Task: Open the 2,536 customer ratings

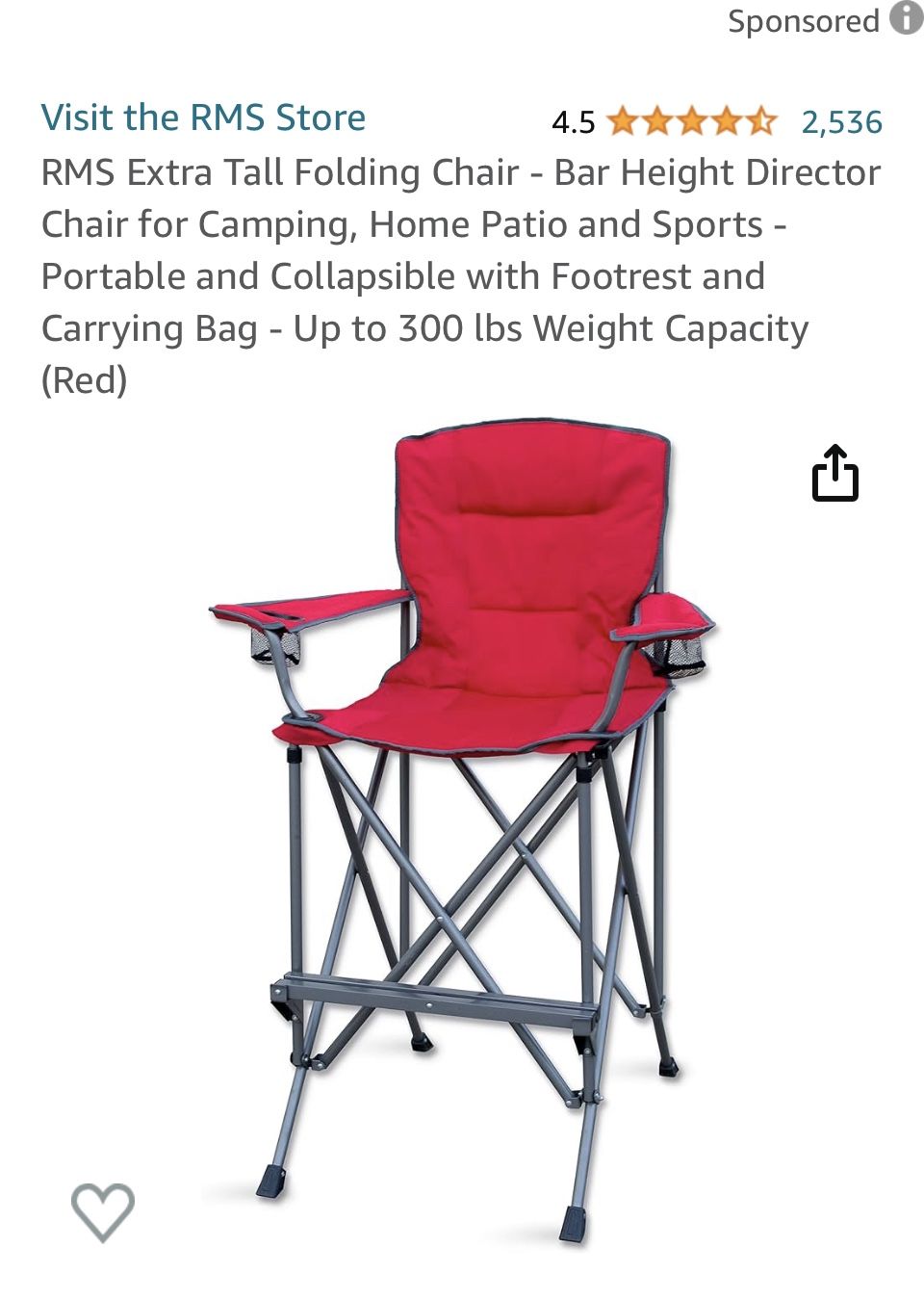Action: point(841,122)
